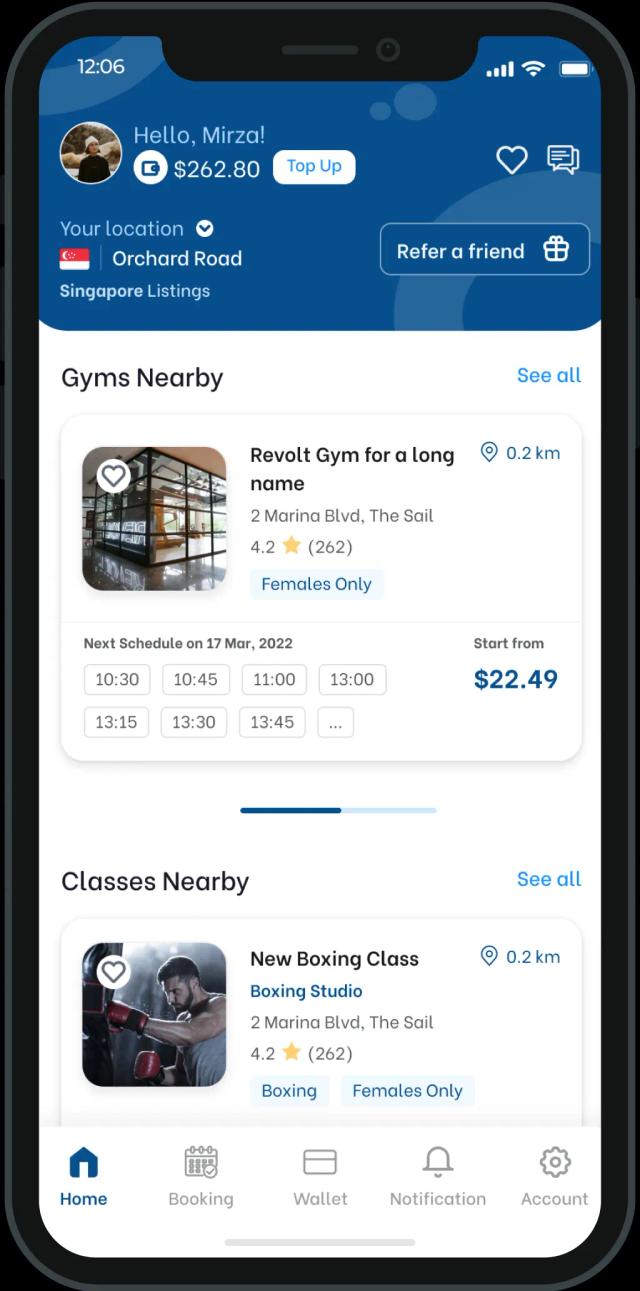Open the favorites heart in header
The height and width of the screenshot is (1291, 640).
pyautogui.click(x=511, y=159)
